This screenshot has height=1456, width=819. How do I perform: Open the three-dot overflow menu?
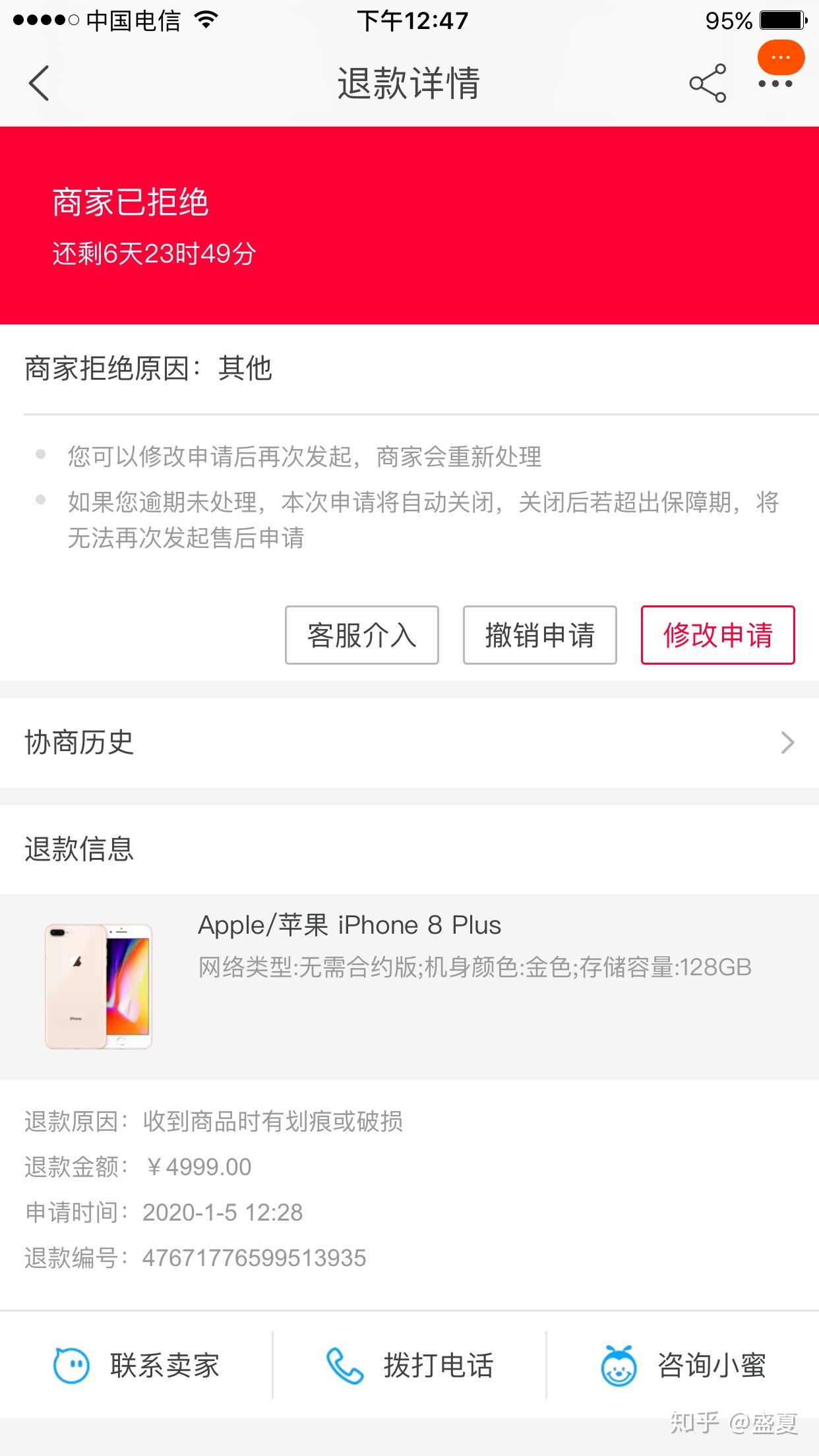click(775, 84)
